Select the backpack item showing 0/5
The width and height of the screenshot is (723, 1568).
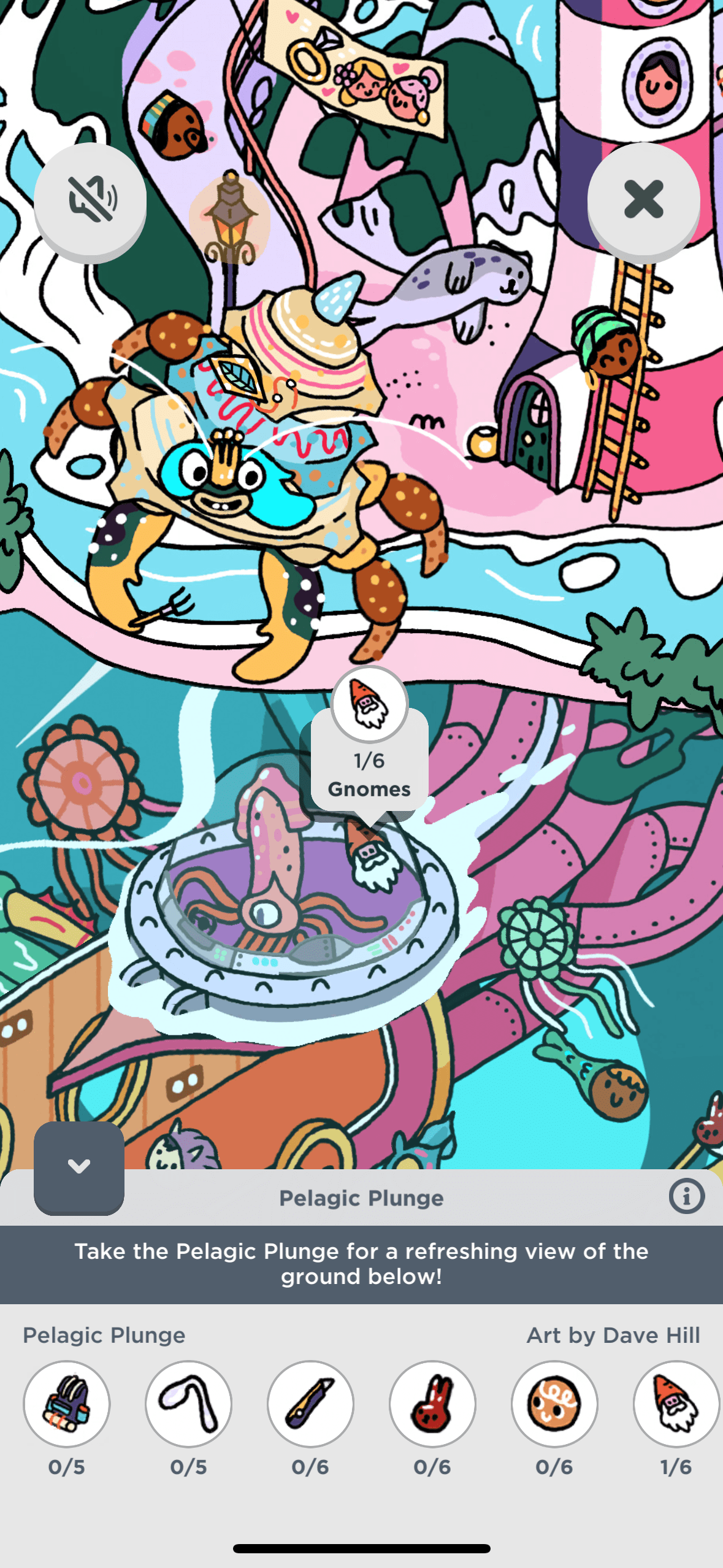click(x=67, y=1404)
